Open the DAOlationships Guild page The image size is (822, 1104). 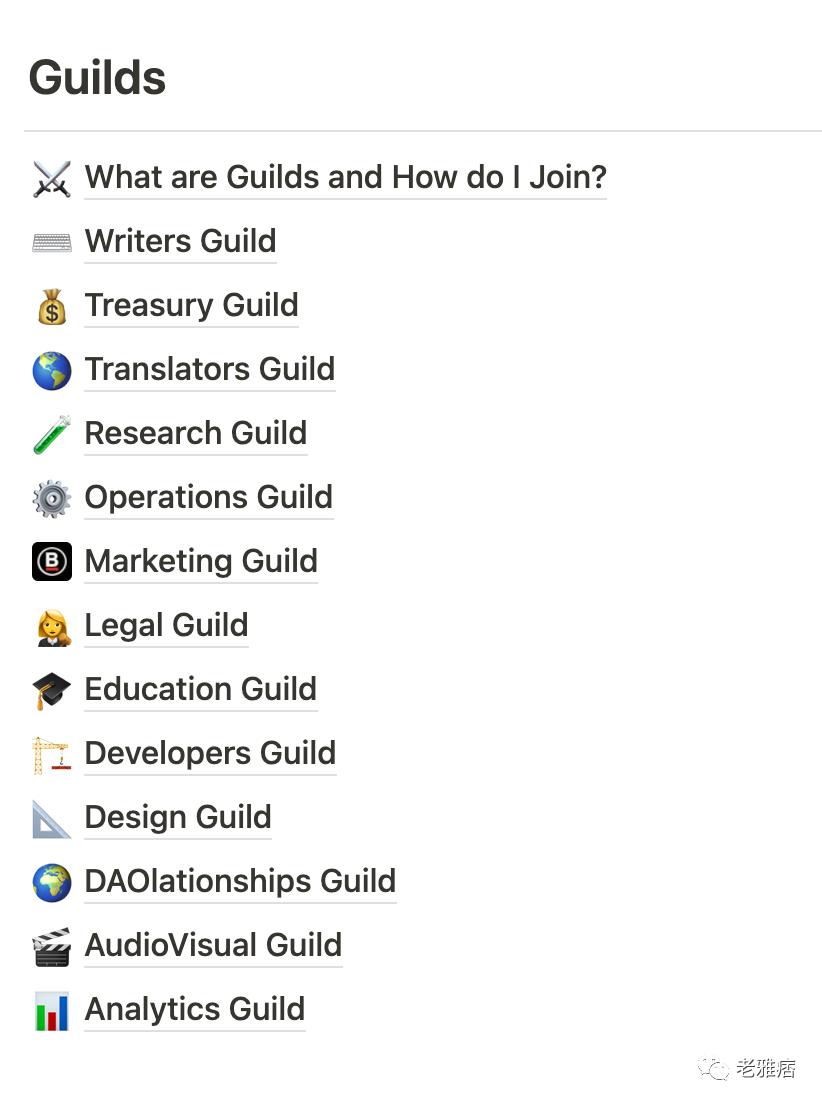(240, 881)
